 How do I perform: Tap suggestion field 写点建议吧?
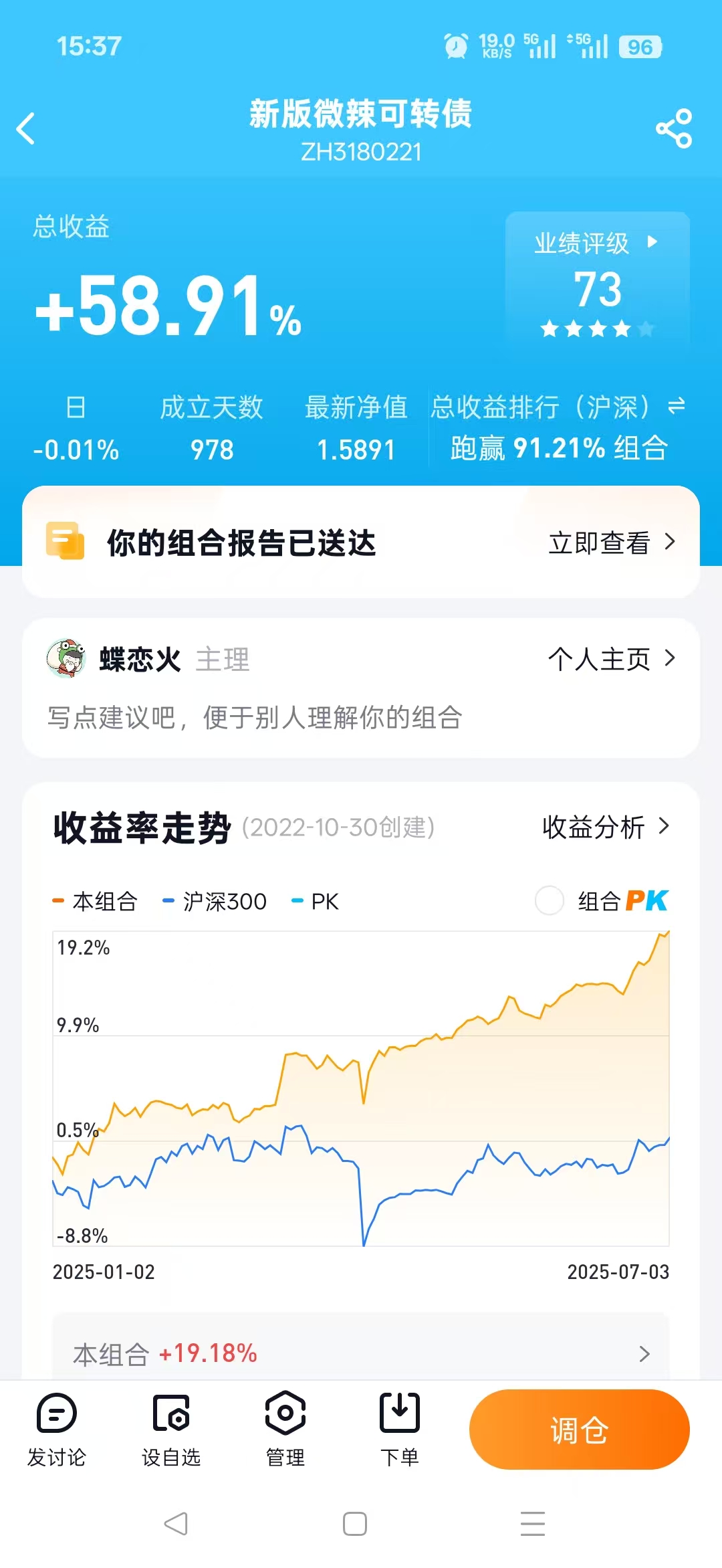coord(254,718)
